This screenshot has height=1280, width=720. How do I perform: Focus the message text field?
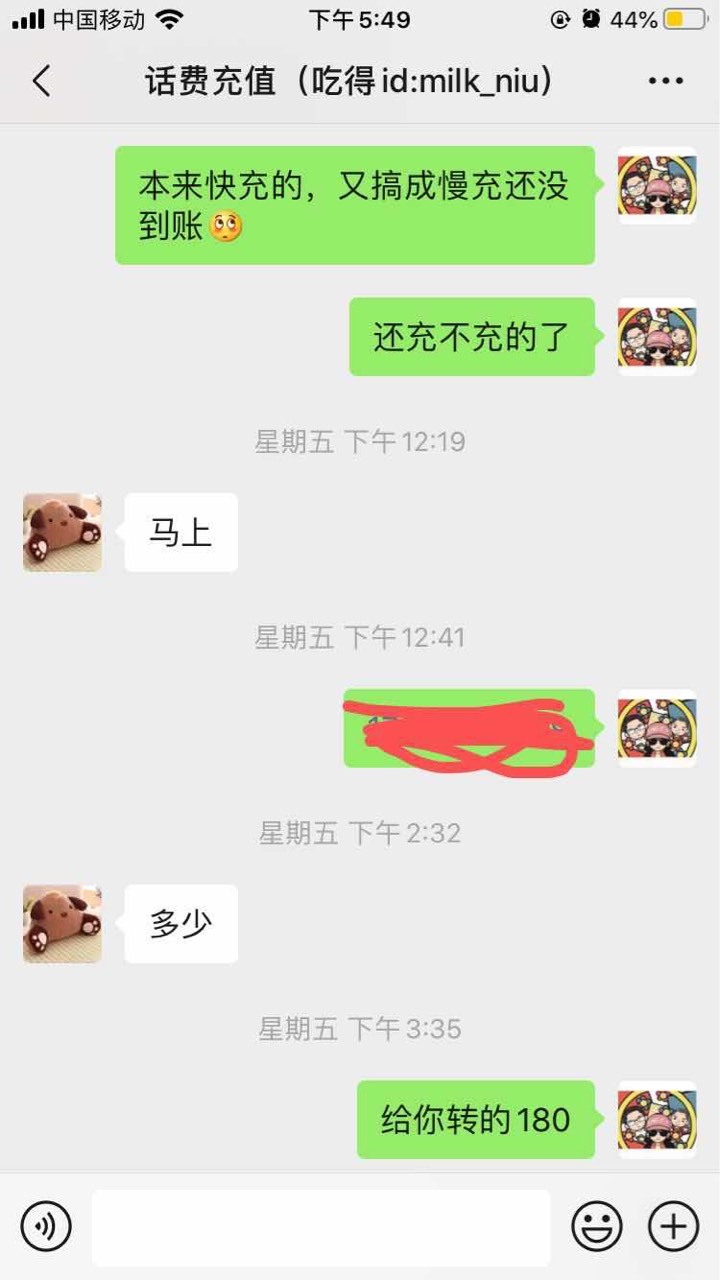click(321, 1227)
